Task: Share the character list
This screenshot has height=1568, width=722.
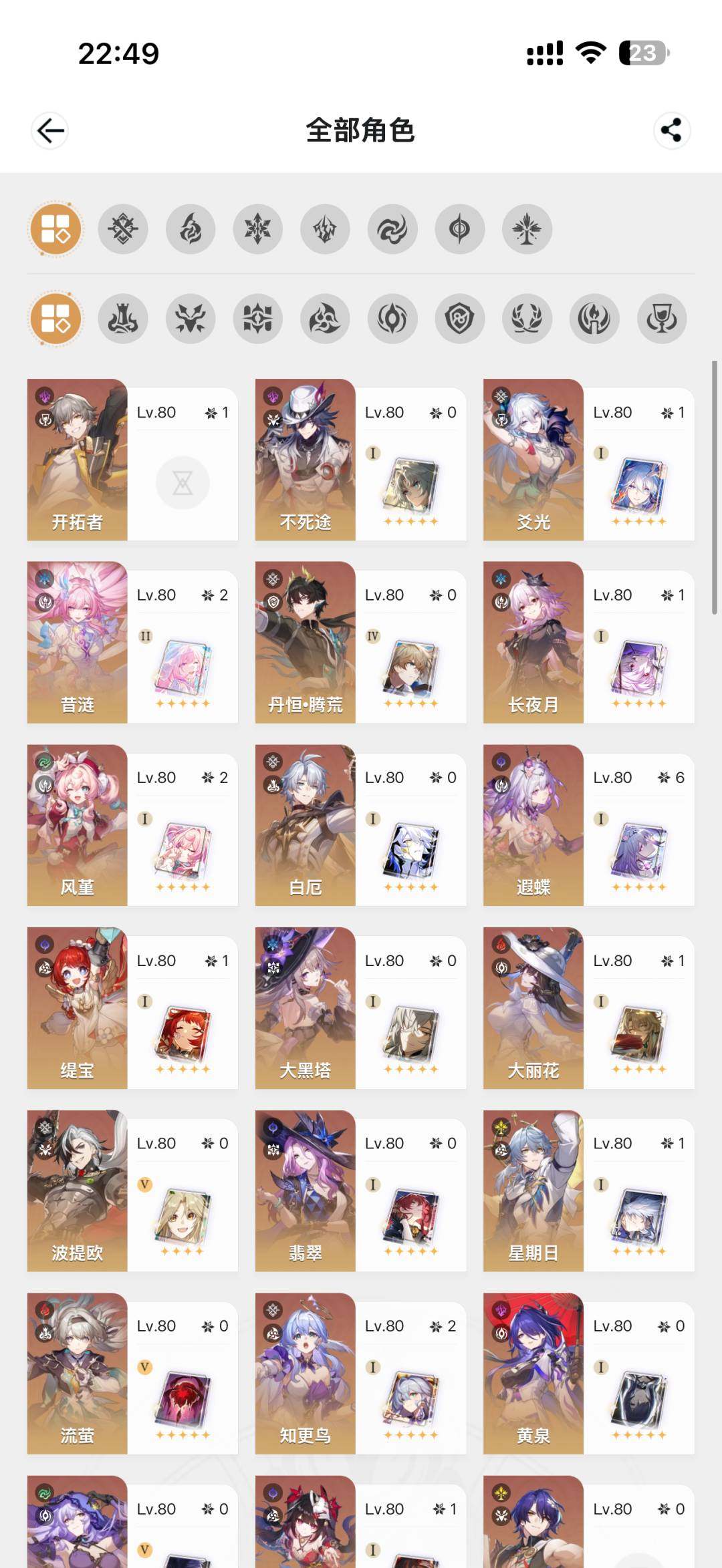Action: [x=671, y=130]
